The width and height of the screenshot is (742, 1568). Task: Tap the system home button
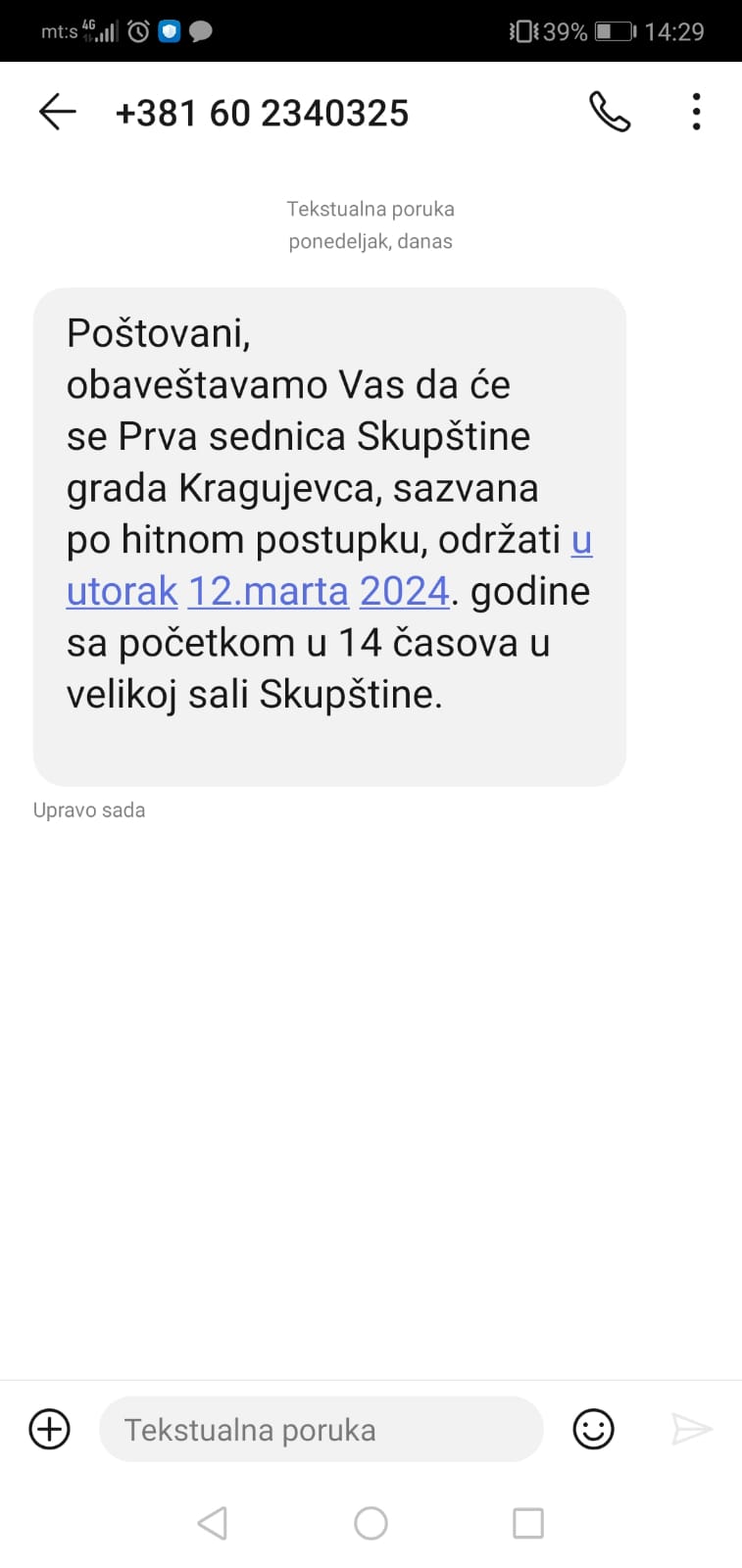pos(371,1523)
